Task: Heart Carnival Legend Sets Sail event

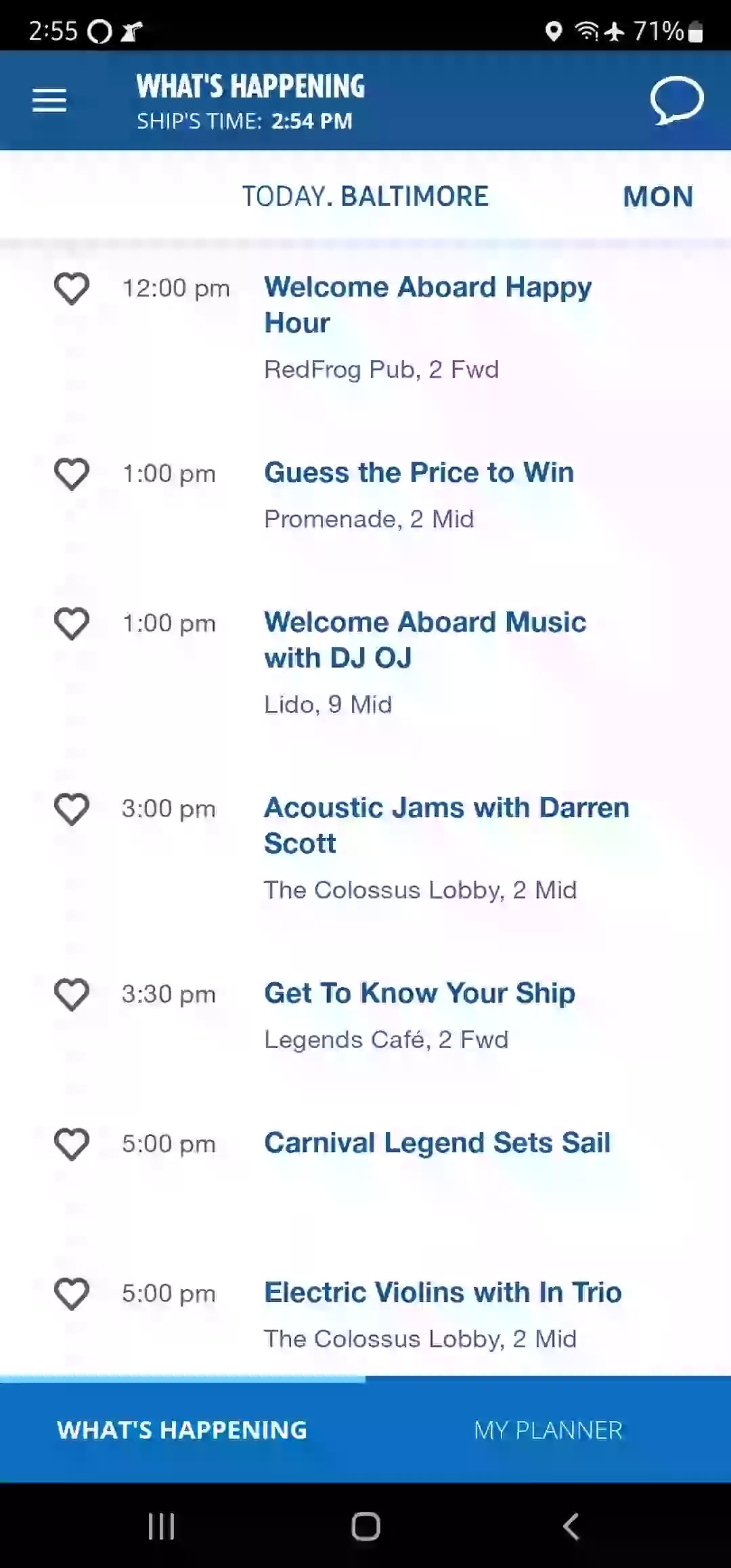Action: pos(72,1144)
